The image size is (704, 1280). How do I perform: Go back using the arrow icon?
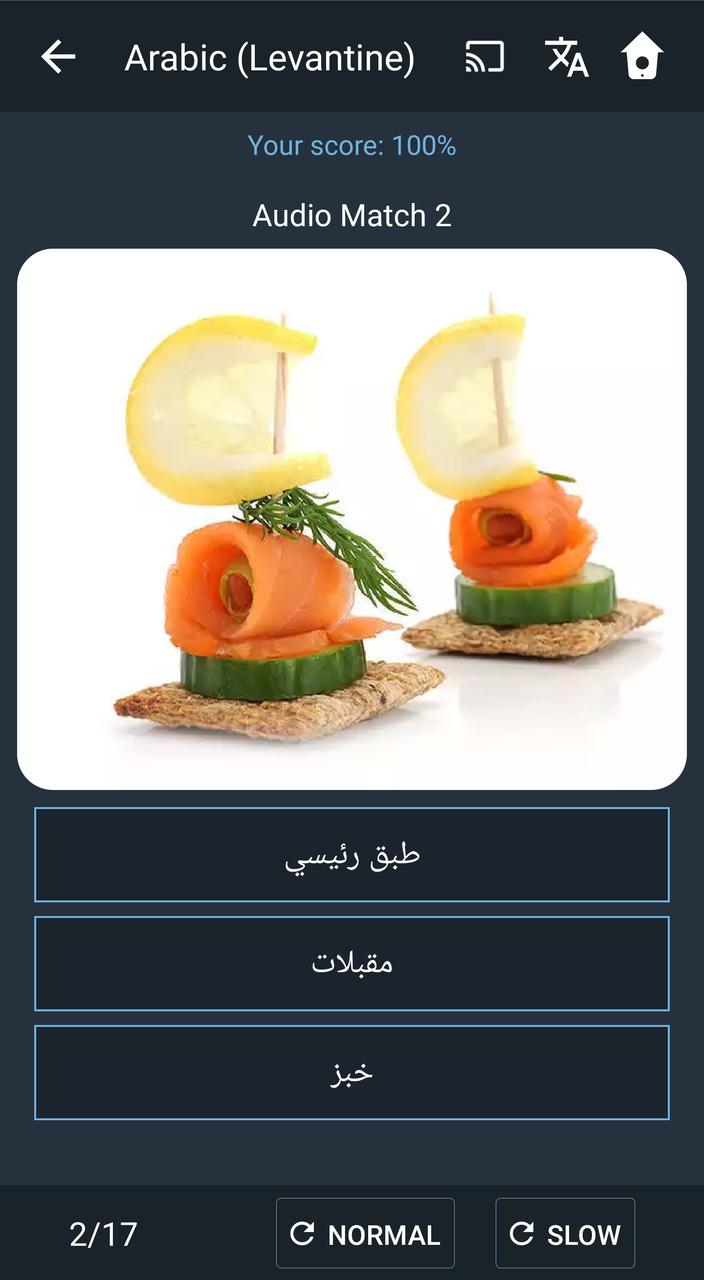tap(58, 57)
